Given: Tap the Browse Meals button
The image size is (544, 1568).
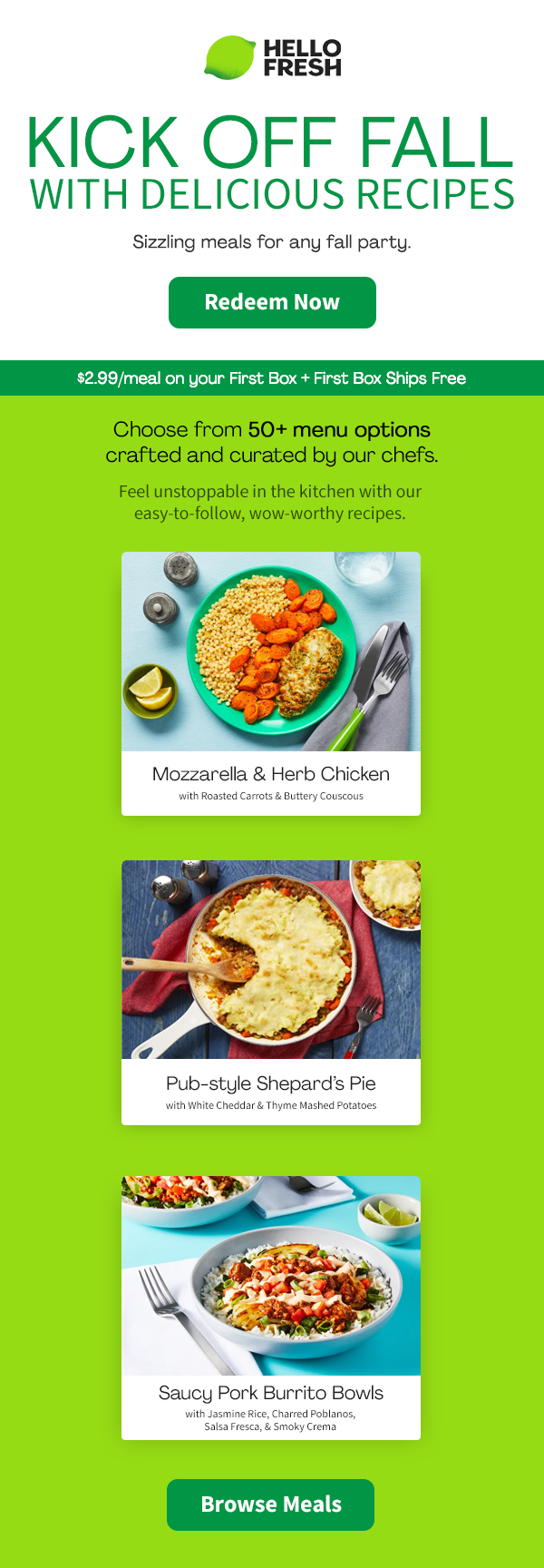Looking at the screenshot, I should coord(271,1504).
